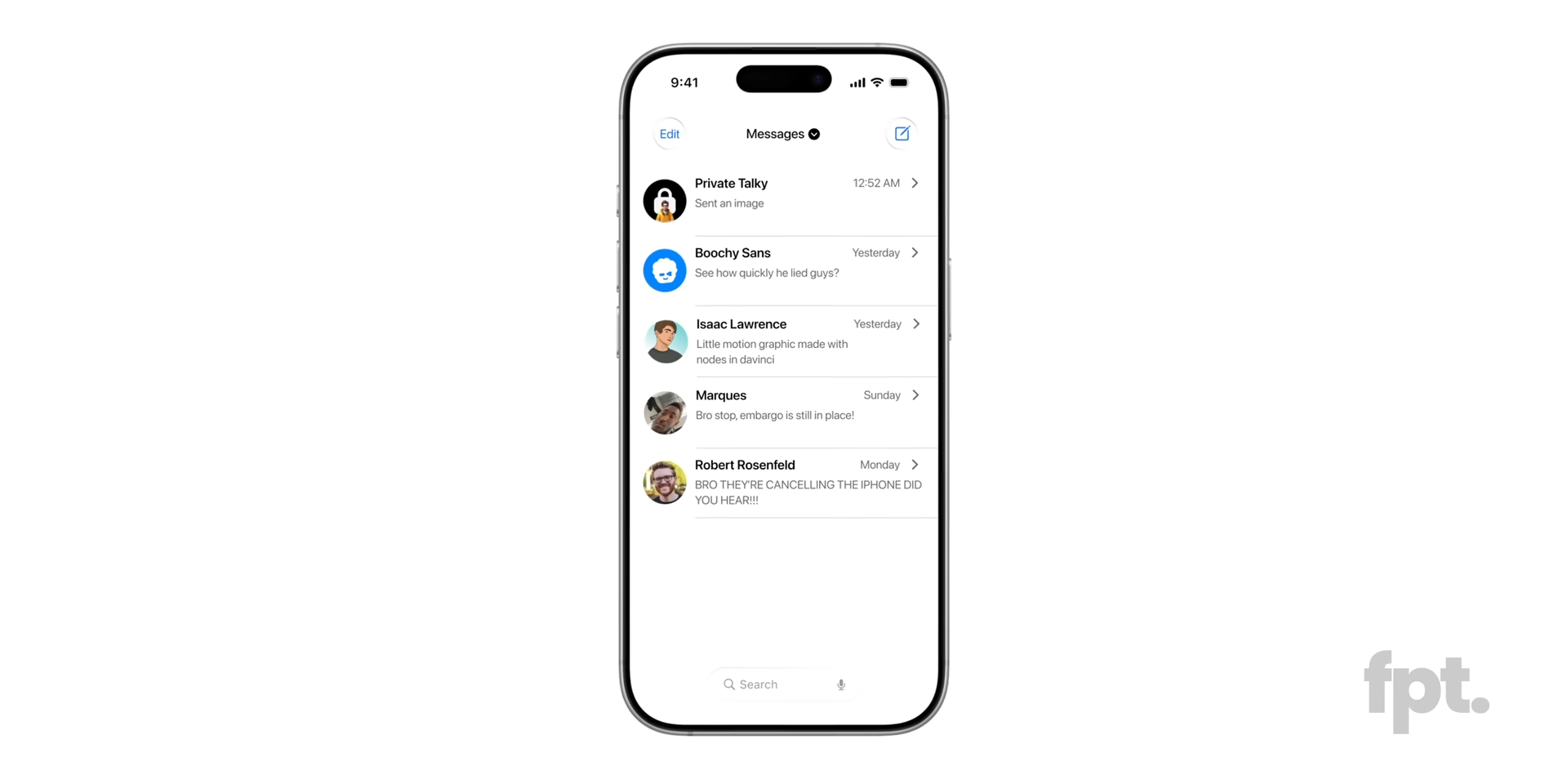This screenshot has height=784, width=1568.
Task: Open Isaac Lawrence's message thread
Action: (784, 341)
